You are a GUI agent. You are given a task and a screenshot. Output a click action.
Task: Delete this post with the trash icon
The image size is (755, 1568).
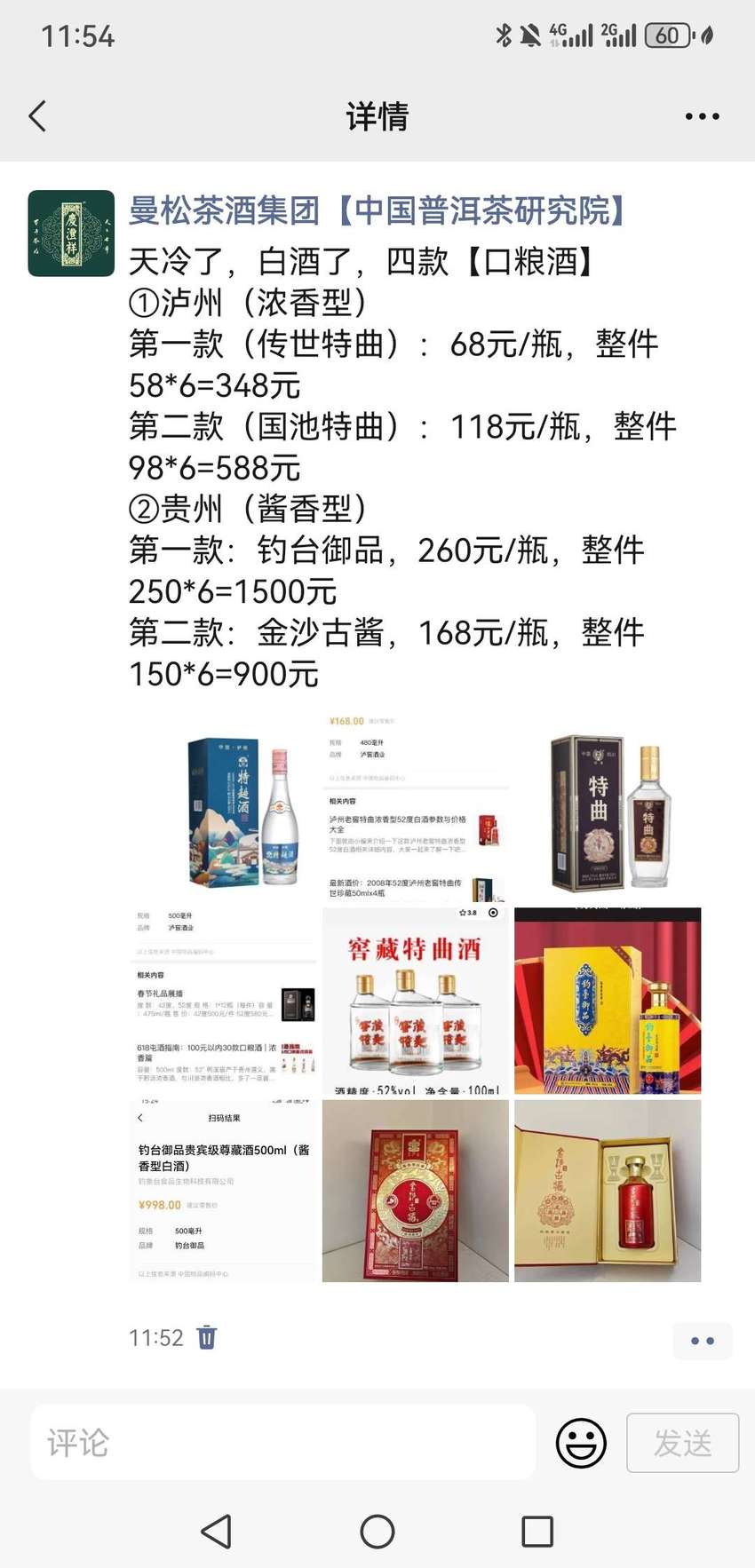click(207, 1337)
